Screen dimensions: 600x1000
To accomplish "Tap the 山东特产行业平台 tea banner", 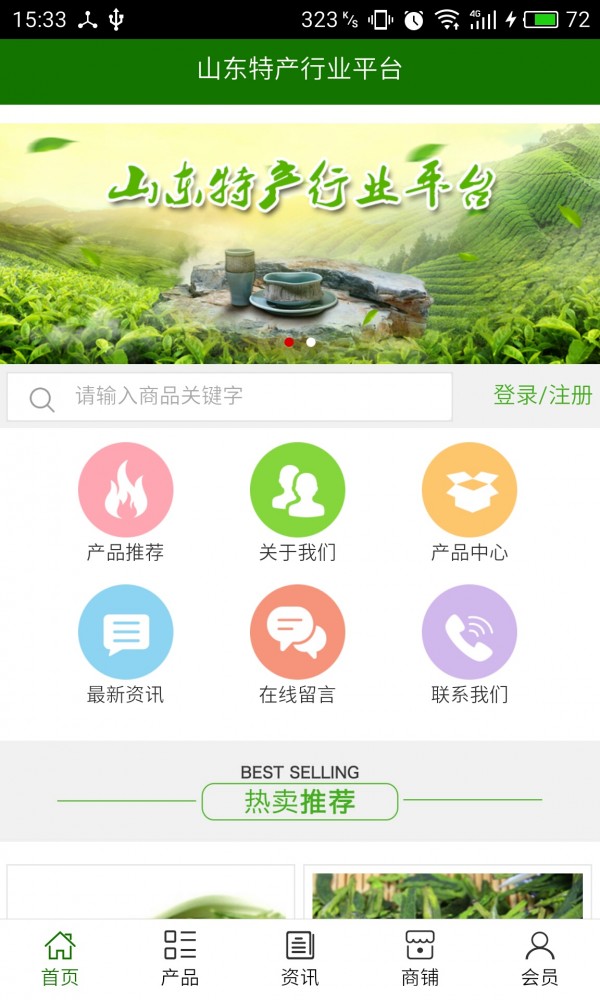I will click(x=300, y=243).
